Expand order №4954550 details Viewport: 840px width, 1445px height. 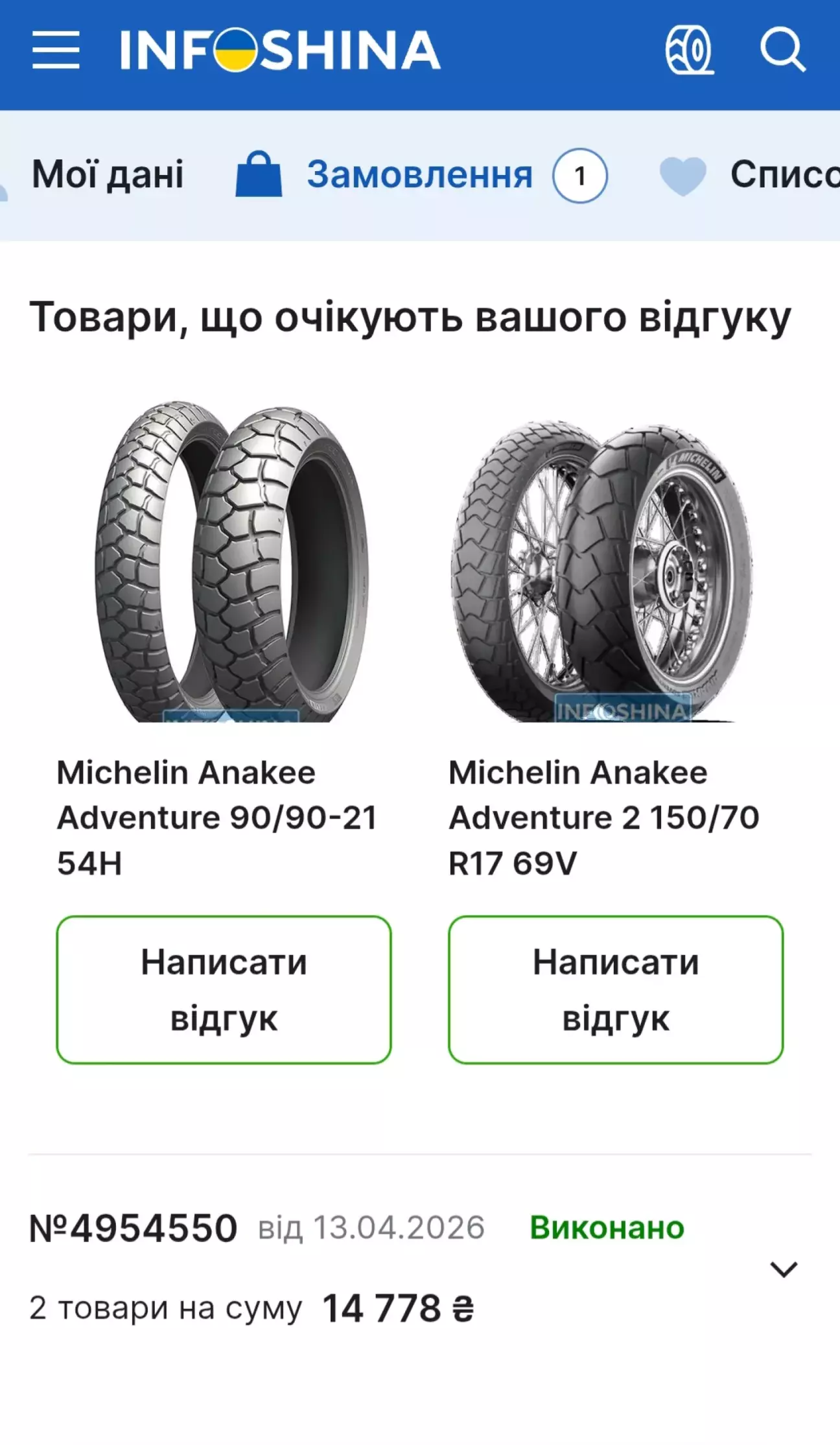783,1268
